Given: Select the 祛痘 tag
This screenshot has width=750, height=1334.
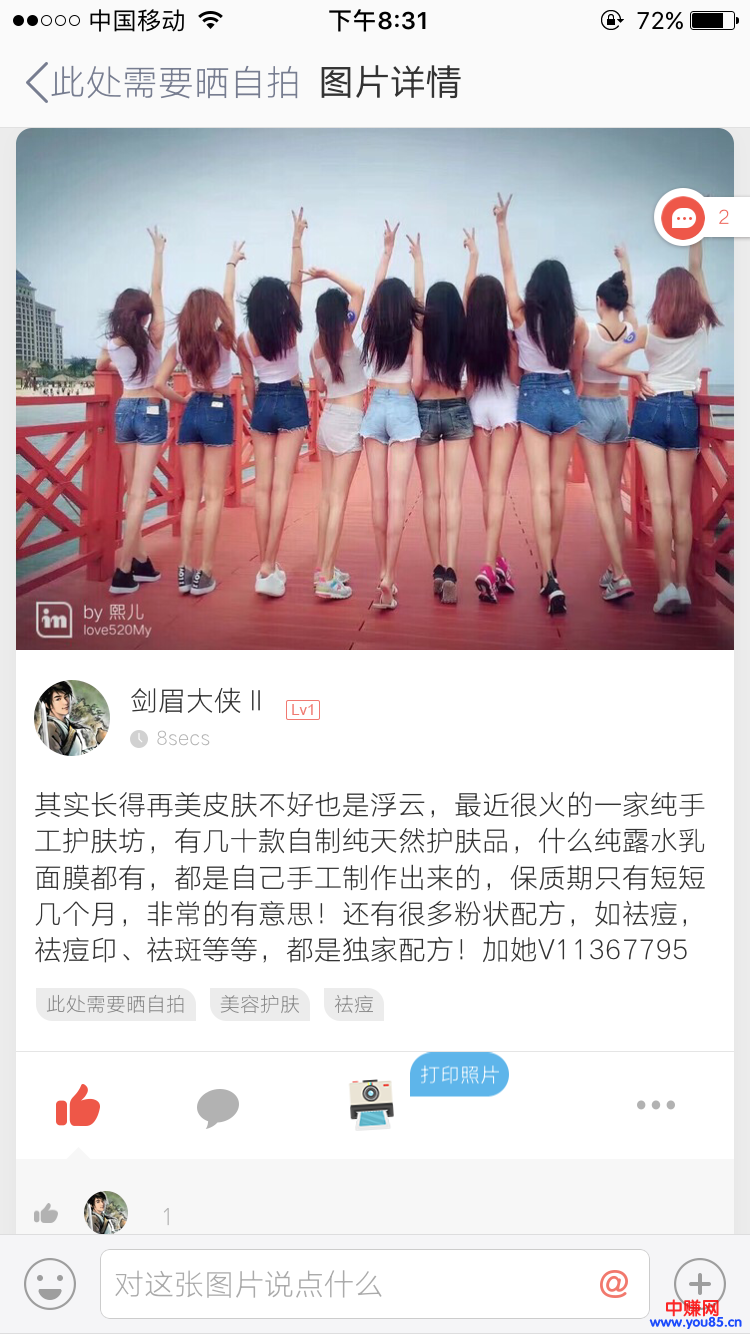Looking at the screenshot, I should (354, 1004).
